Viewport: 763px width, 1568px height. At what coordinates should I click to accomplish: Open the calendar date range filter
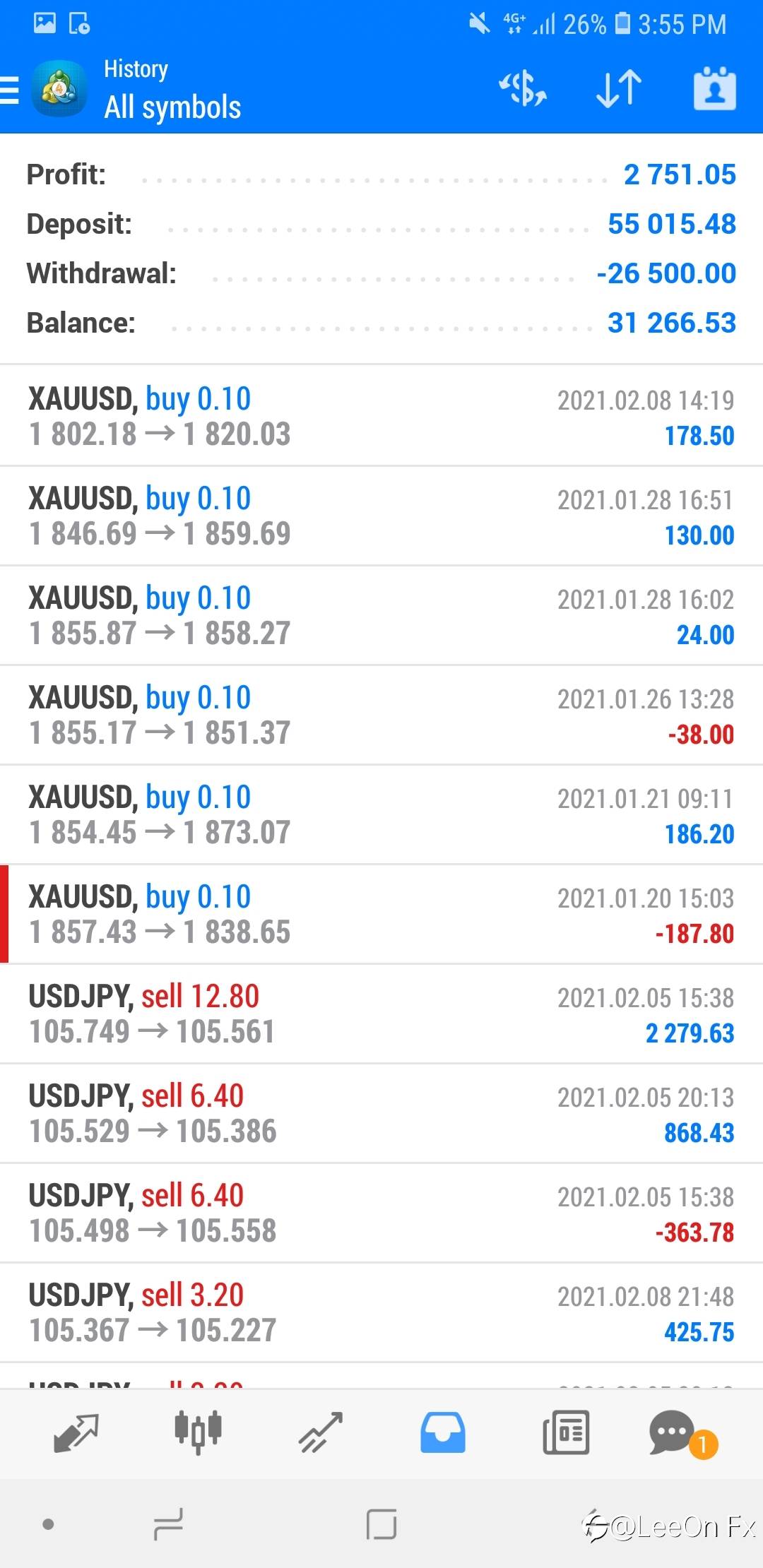[x=714, y=88]
